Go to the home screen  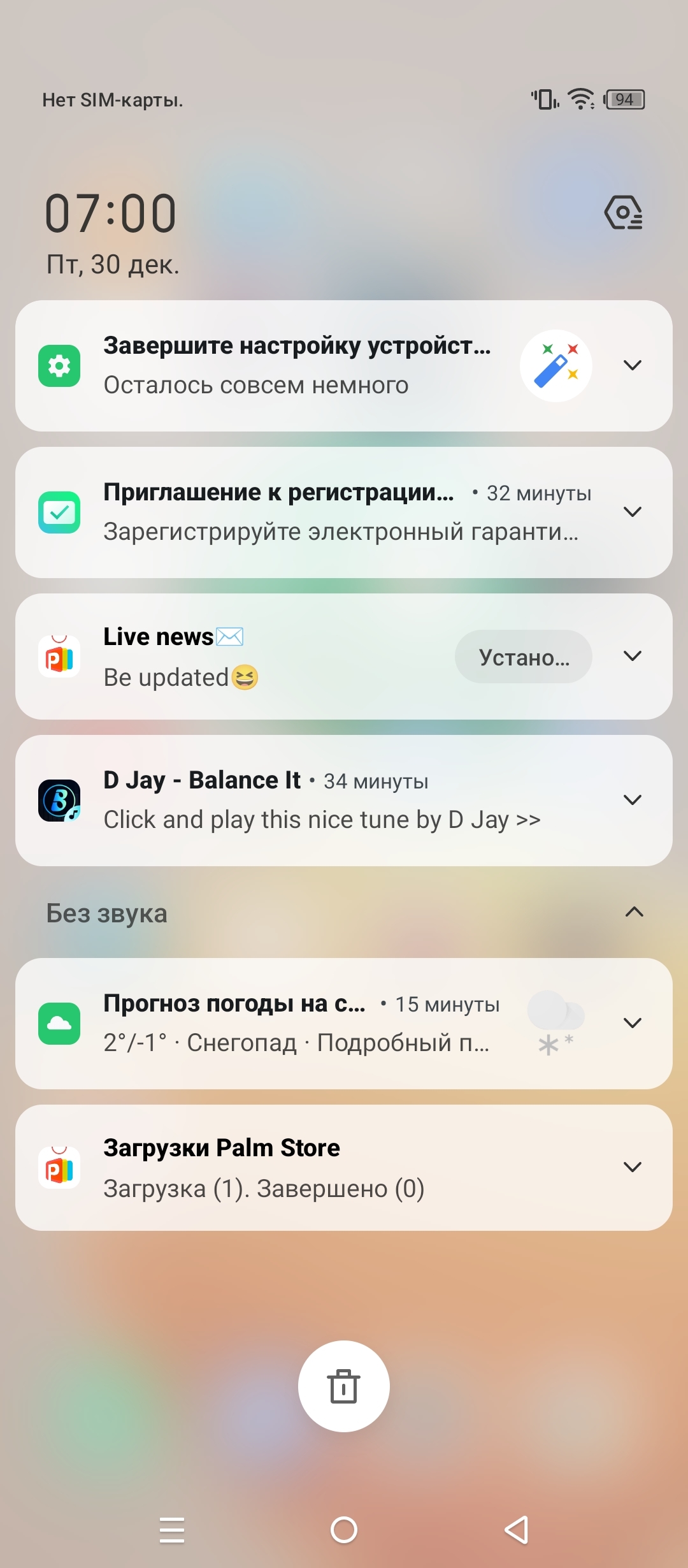tap(344, 1530)
